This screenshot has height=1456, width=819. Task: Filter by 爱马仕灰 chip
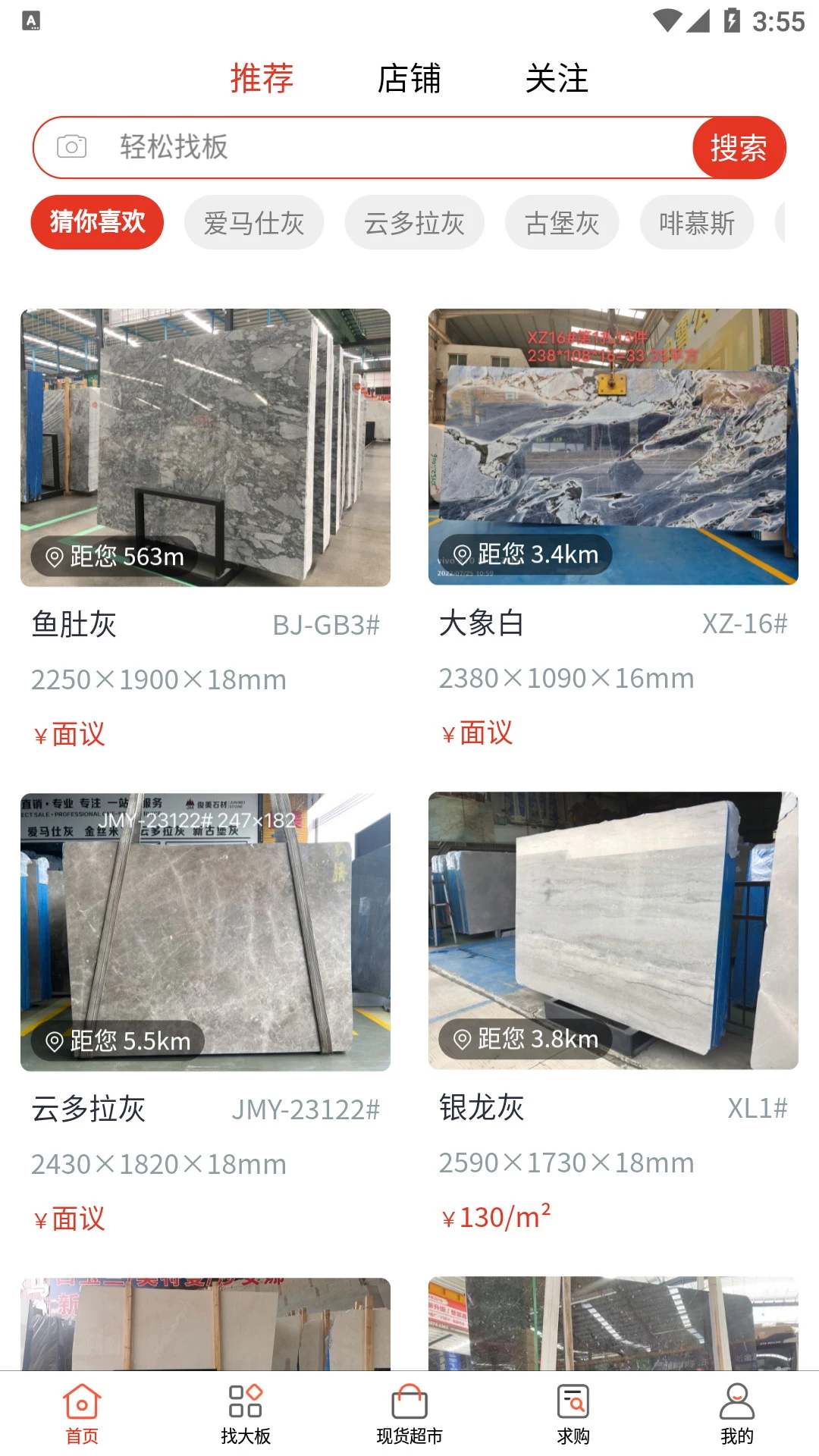click(254, 222)
